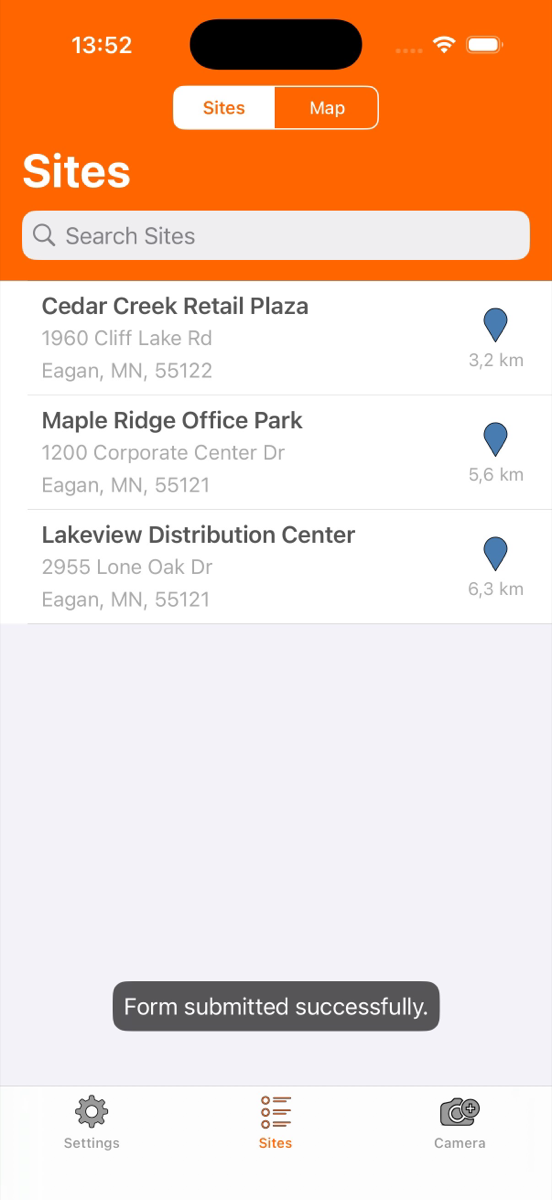Screen dimensions: 552x1200
Task: Tap the Search Sites field
Action: pos(276,236)
